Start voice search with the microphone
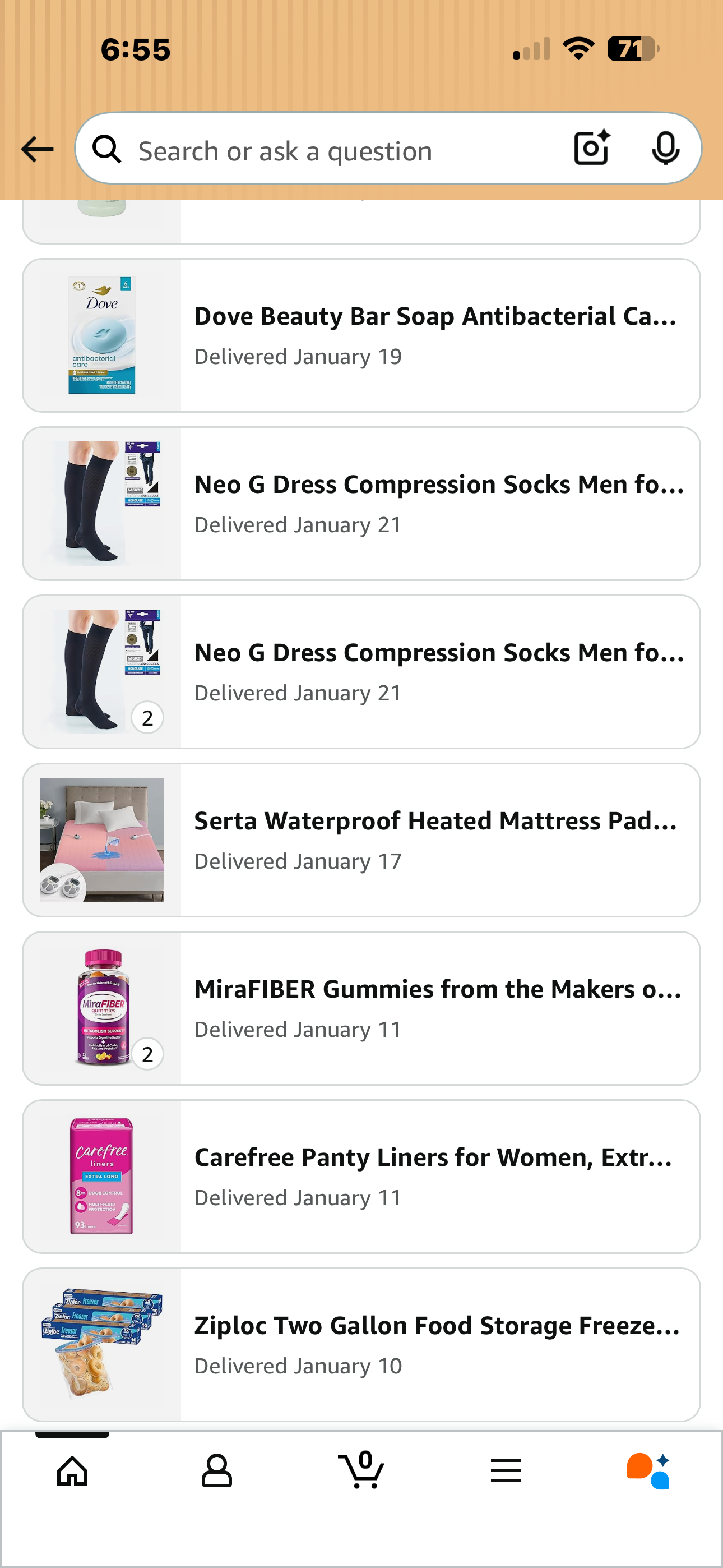Image resolution: width=723 pixels, height=1568 pixels. [665, 148]
